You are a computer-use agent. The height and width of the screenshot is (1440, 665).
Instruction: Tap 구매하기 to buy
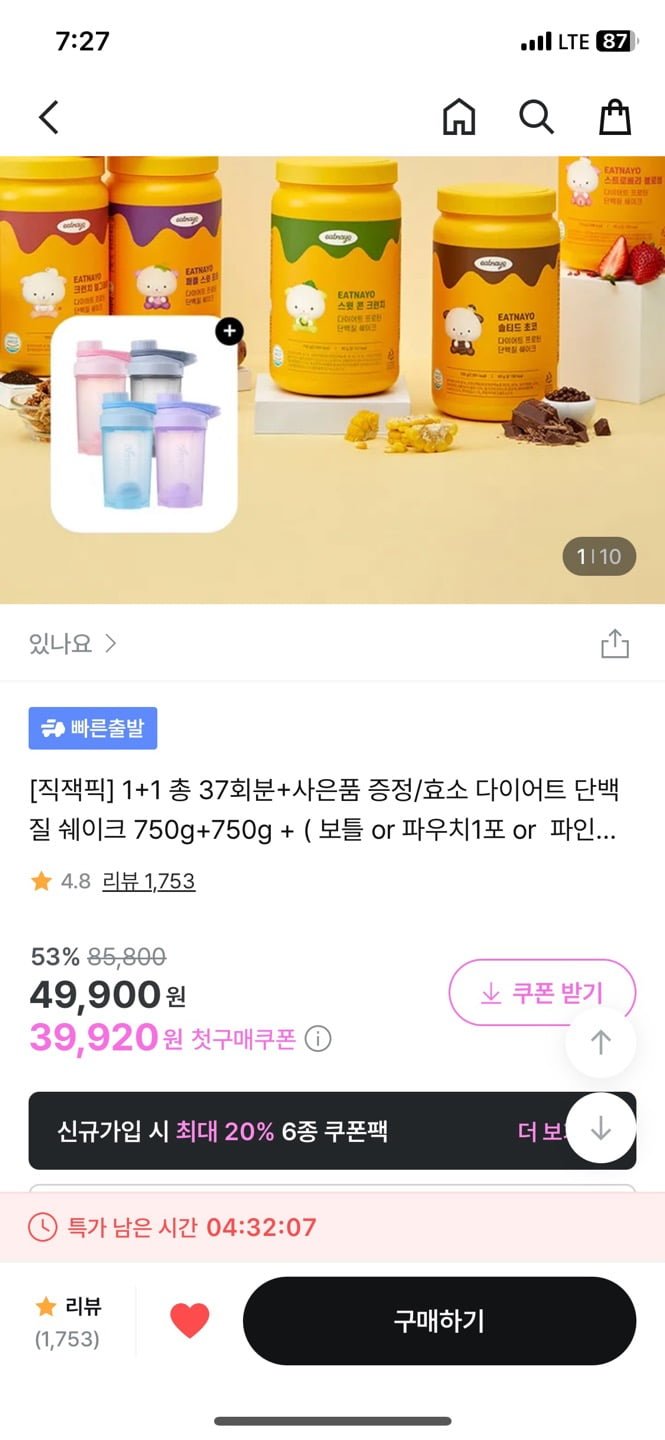pyautogui.click(x=439, y=1321)
